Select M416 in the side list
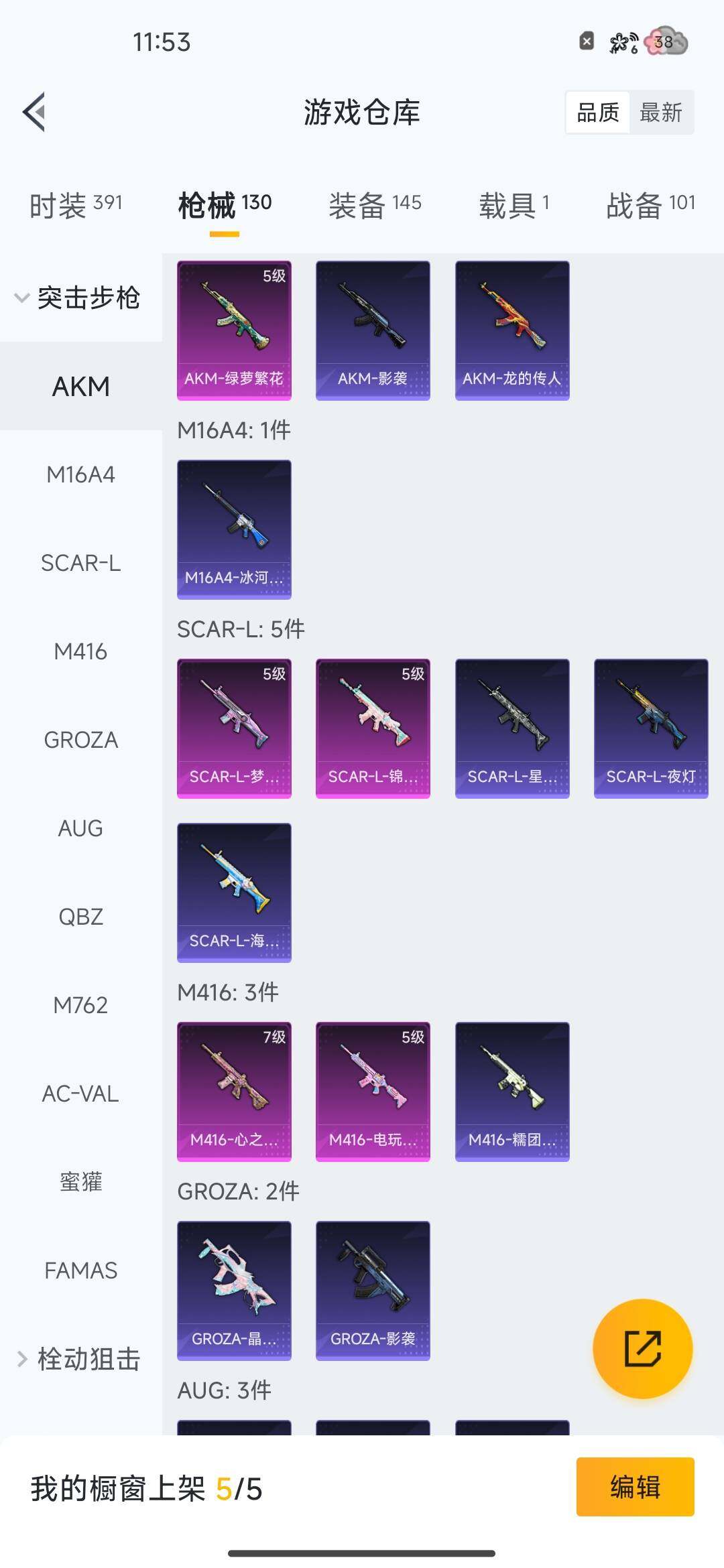 pos(80,651)
